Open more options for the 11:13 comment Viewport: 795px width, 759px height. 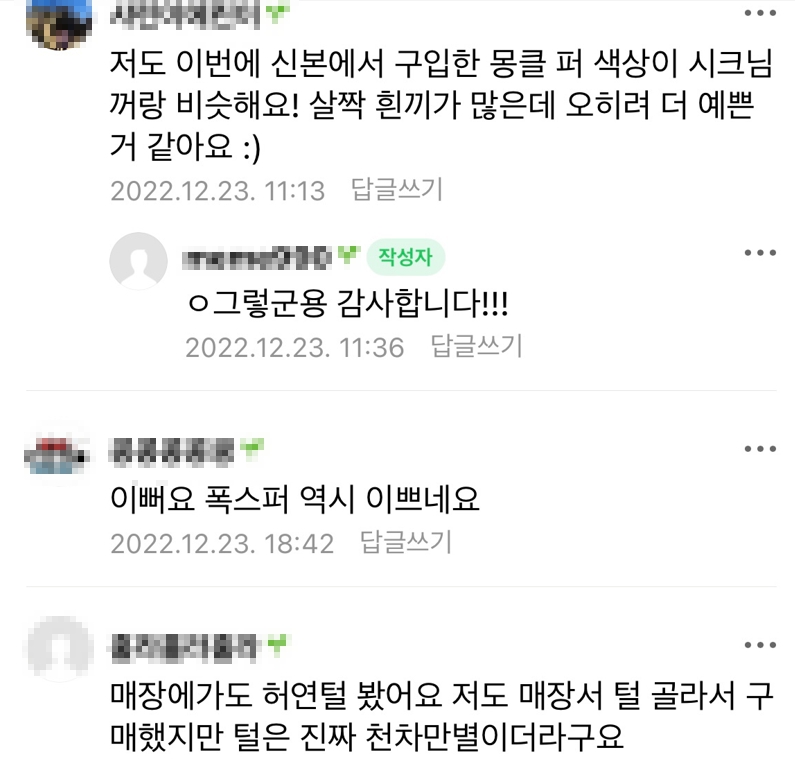click(760, 14)
